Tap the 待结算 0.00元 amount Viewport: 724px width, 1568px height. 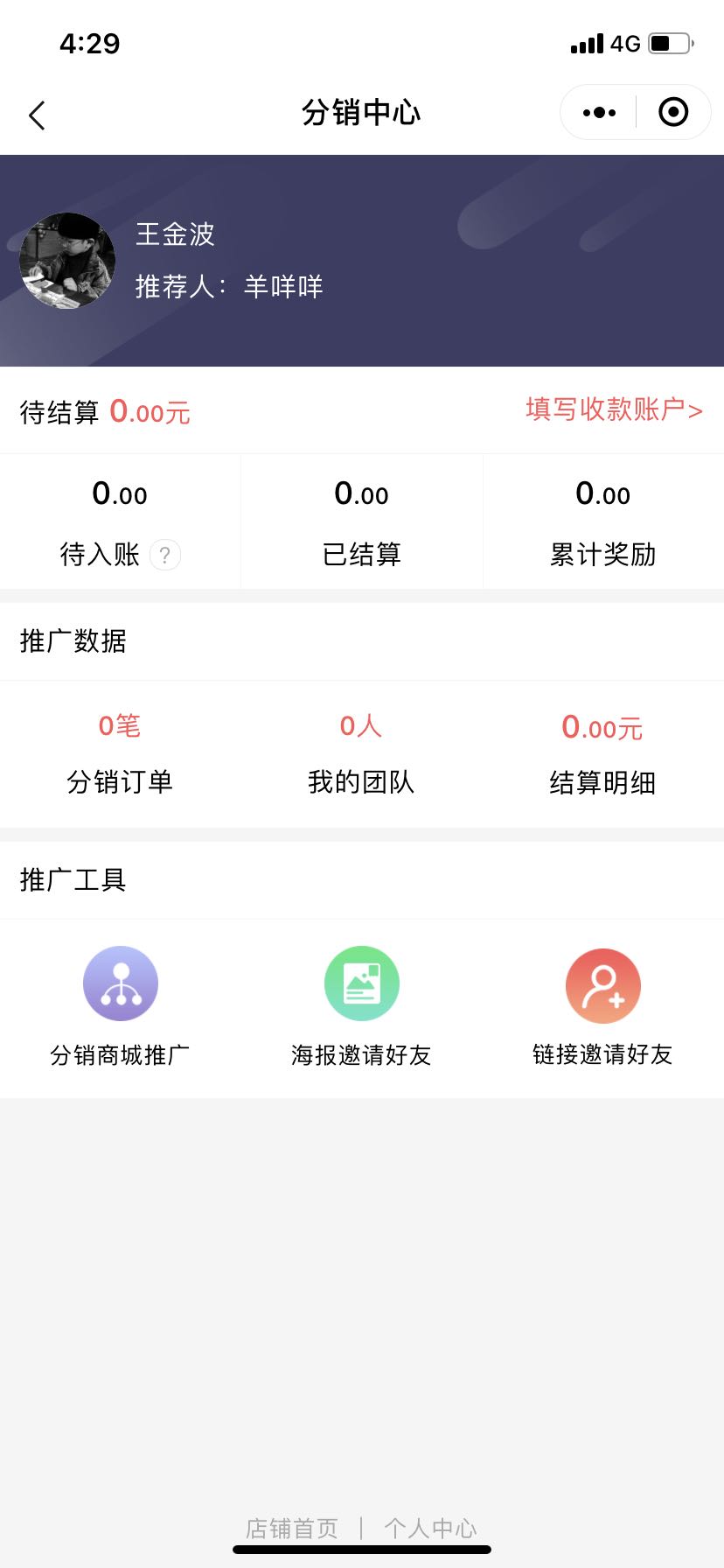pos(150,411)
